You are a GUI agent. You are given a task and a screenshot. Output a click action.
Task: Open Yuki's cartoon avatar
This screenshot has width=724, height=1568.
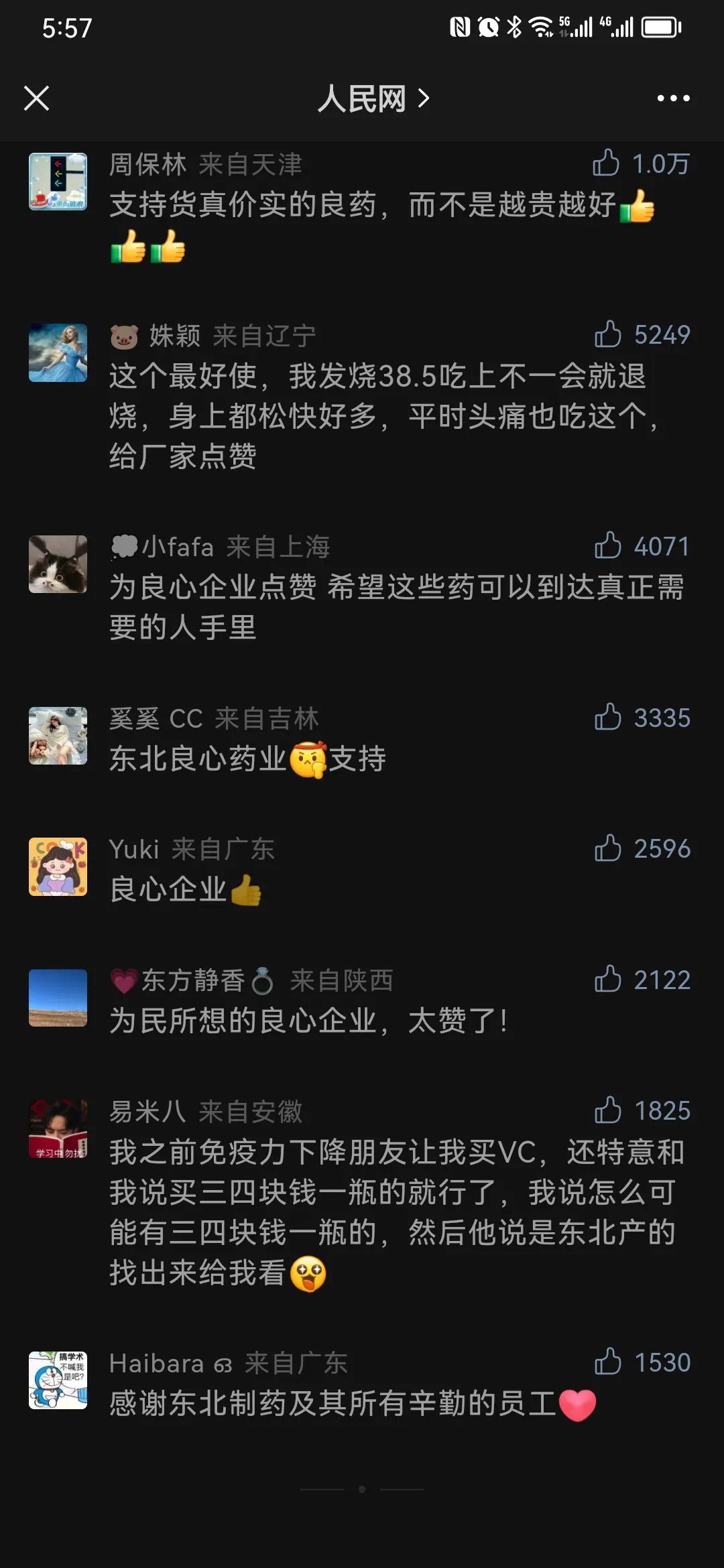[x=58, y=866]
